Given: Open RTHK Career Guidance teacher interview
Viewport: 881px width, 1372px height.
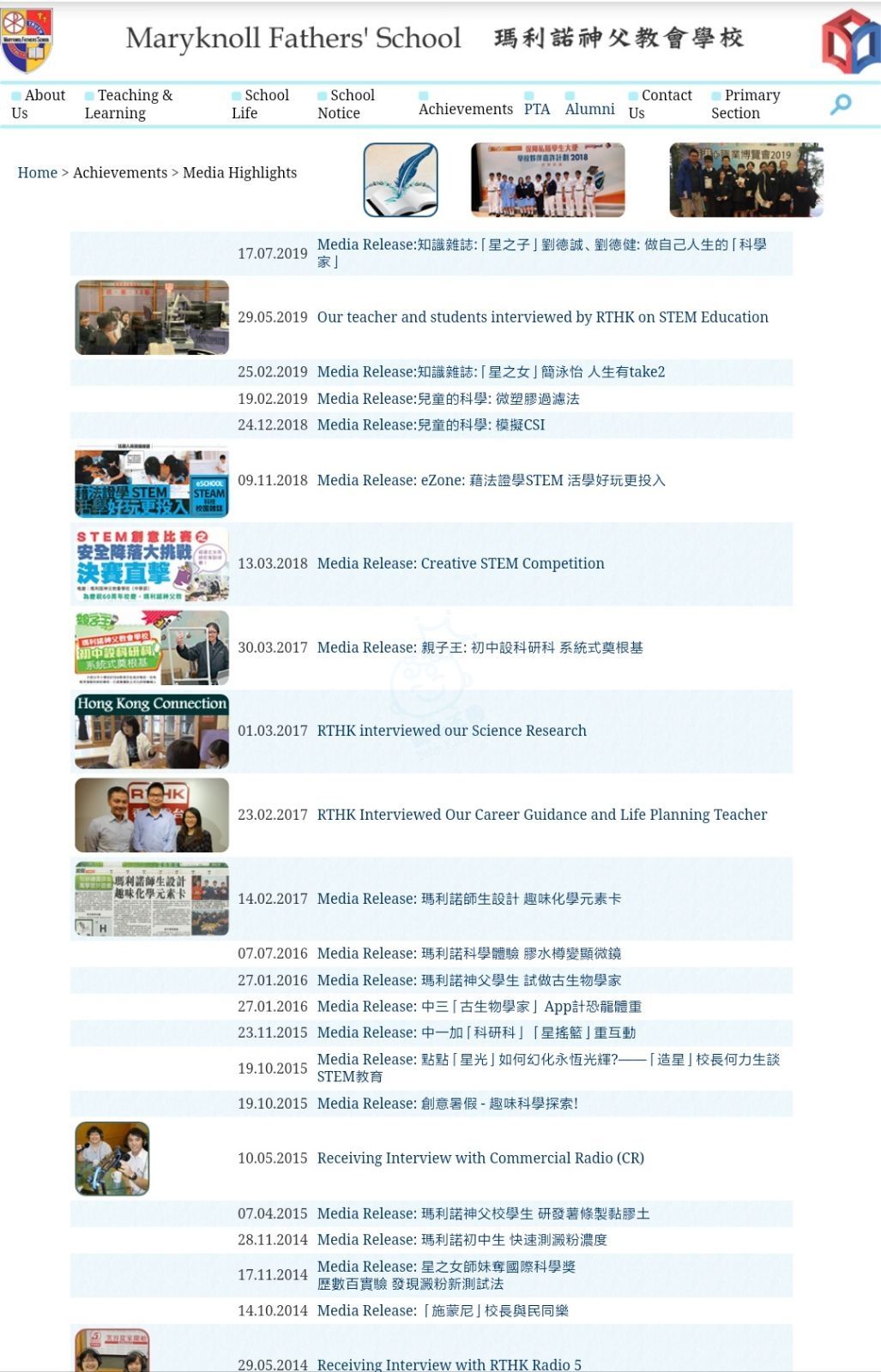Looking at the screenshot, I should point(541,815).
